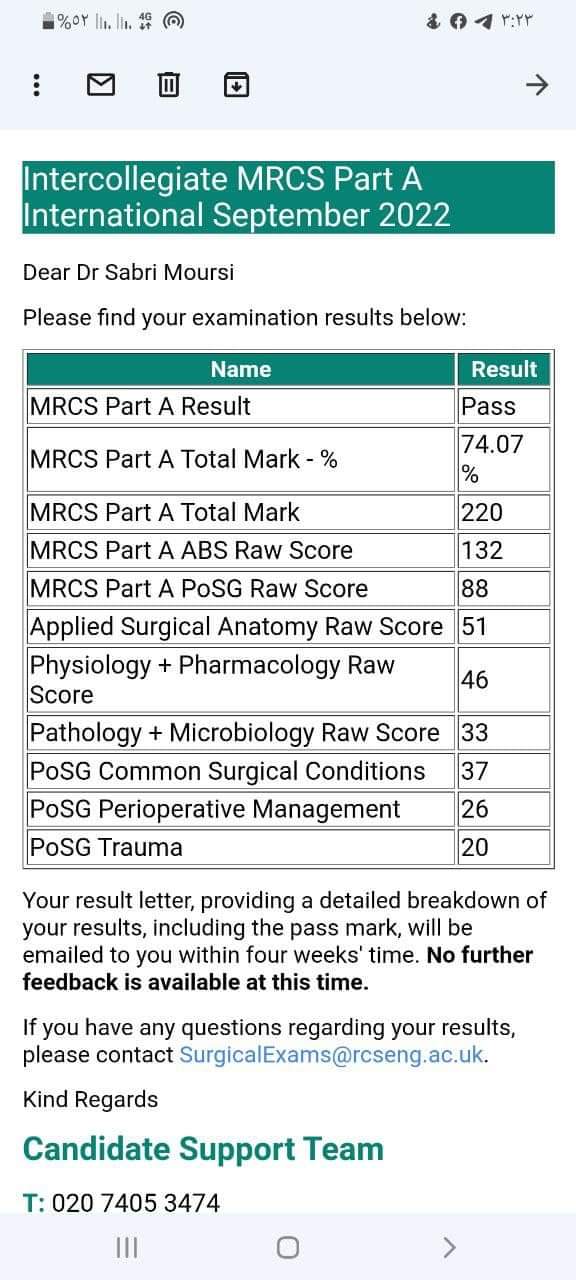
Task: Go back using the top arrow
Action: point(537,85)
